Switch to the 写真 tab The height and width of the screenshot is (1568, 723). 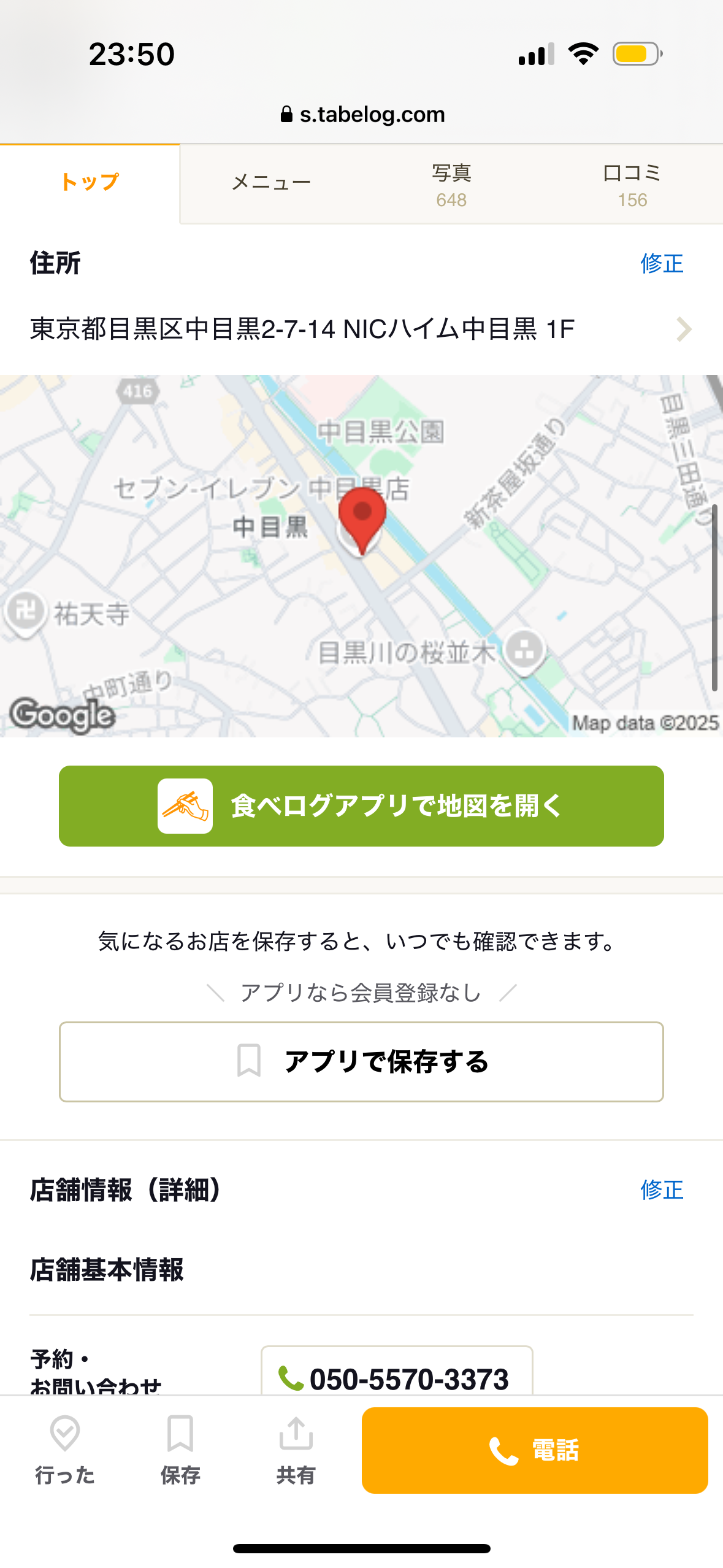coord(451,185)
